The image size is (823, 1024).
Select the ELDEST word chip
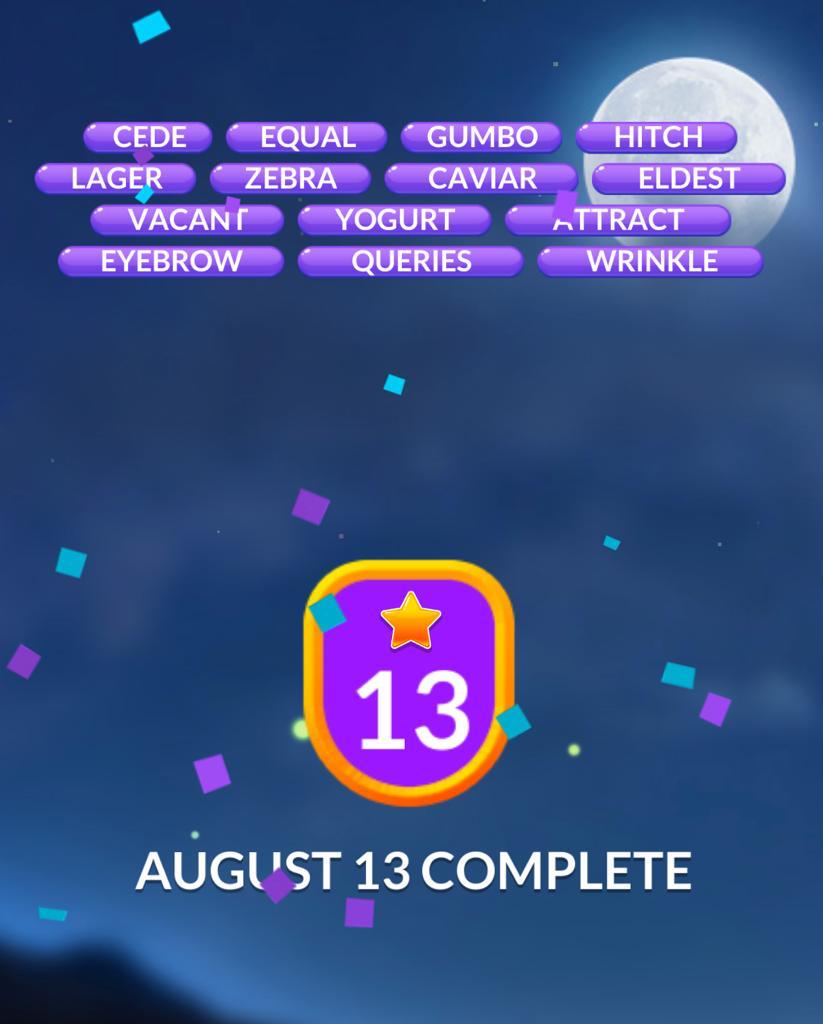pos(688,179)
